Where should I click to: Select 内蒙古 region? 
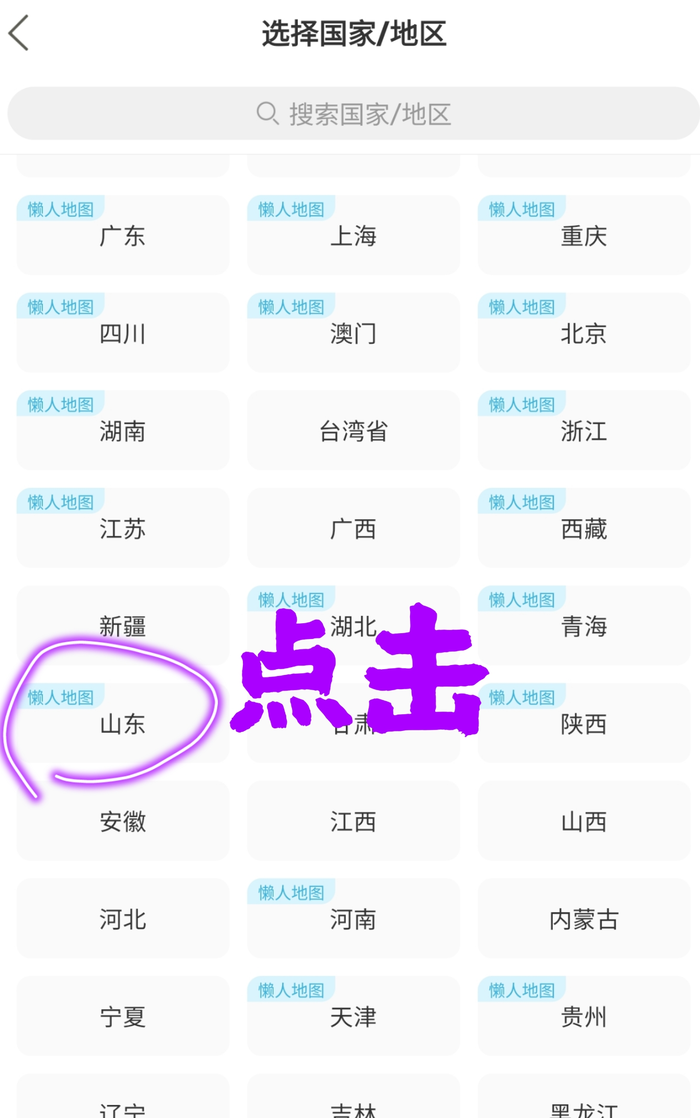click(x=584, y=919)
